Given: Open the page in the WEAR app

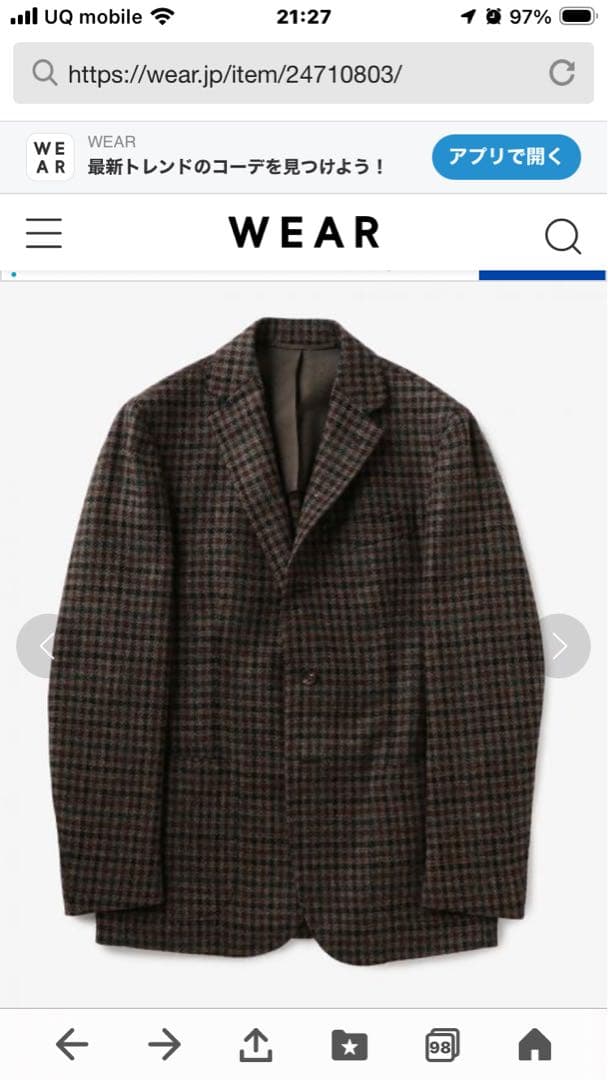Looking at the screenshot, I should pyautogui.click(x=506, y=157).
